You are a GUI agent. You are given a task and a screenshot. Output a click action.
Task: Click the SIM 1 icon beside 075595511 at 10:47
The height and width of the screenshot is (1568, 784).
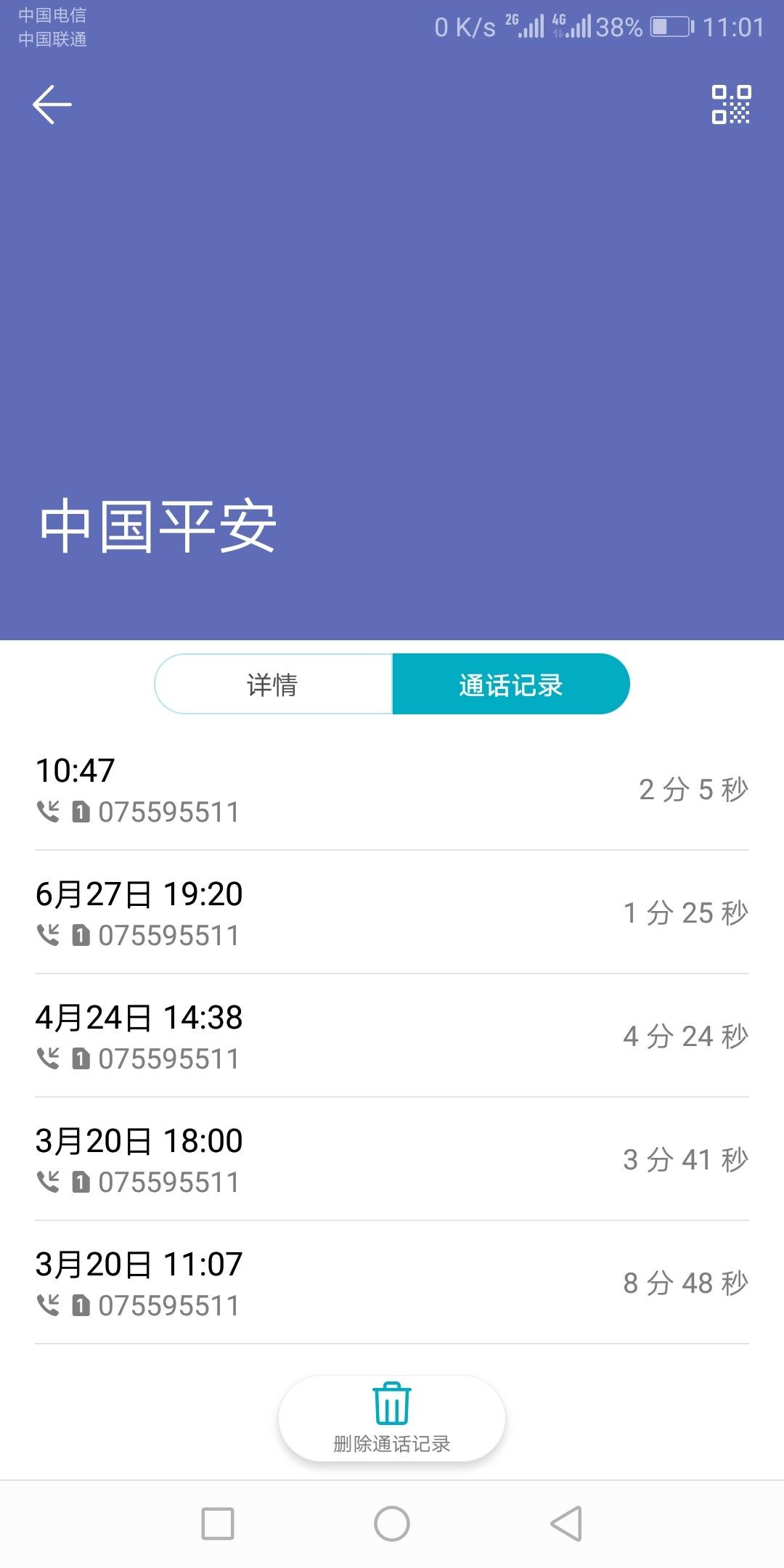(80, 812)
